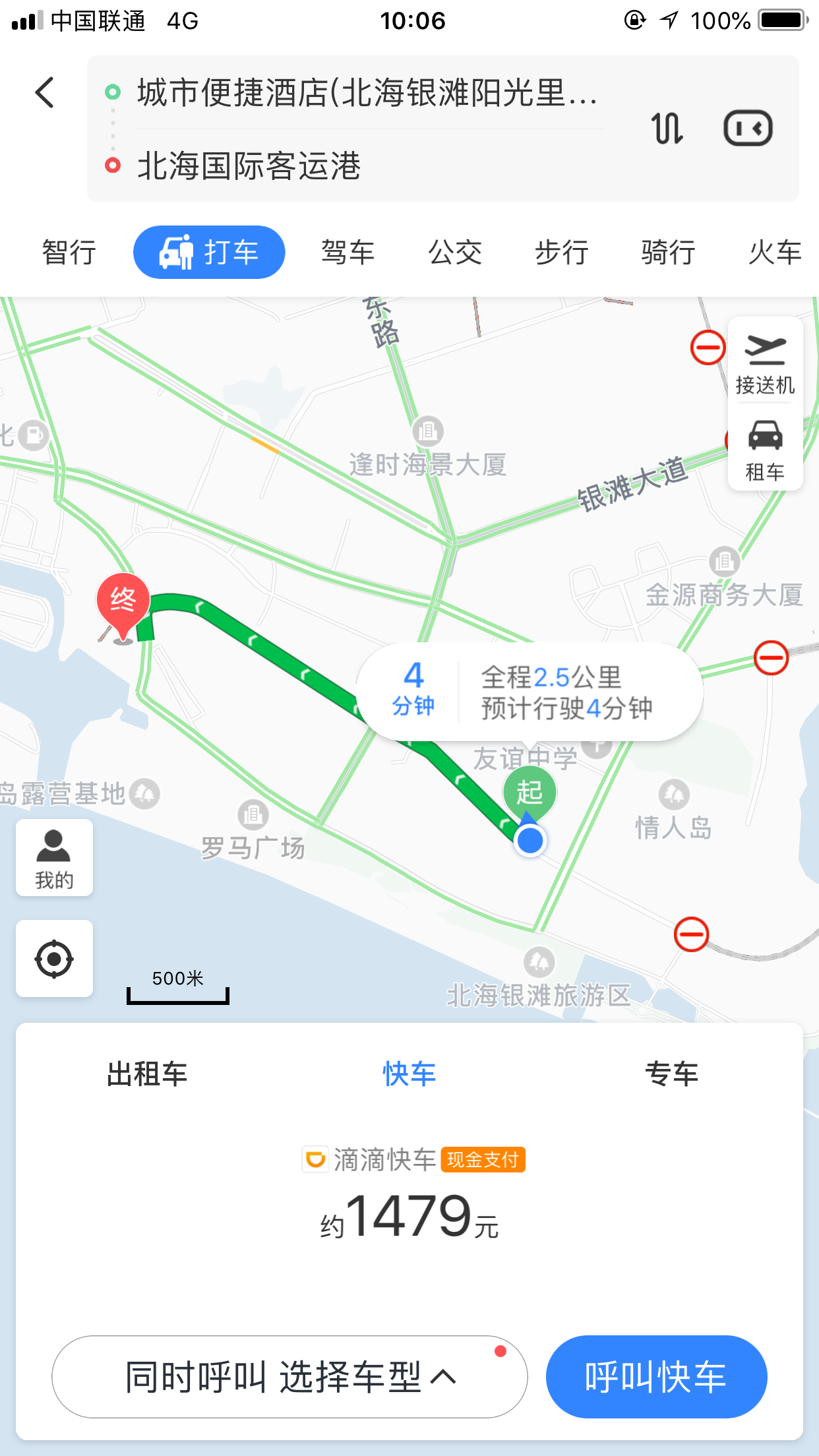Select the 出租车 taxi option

(147, 1074)
